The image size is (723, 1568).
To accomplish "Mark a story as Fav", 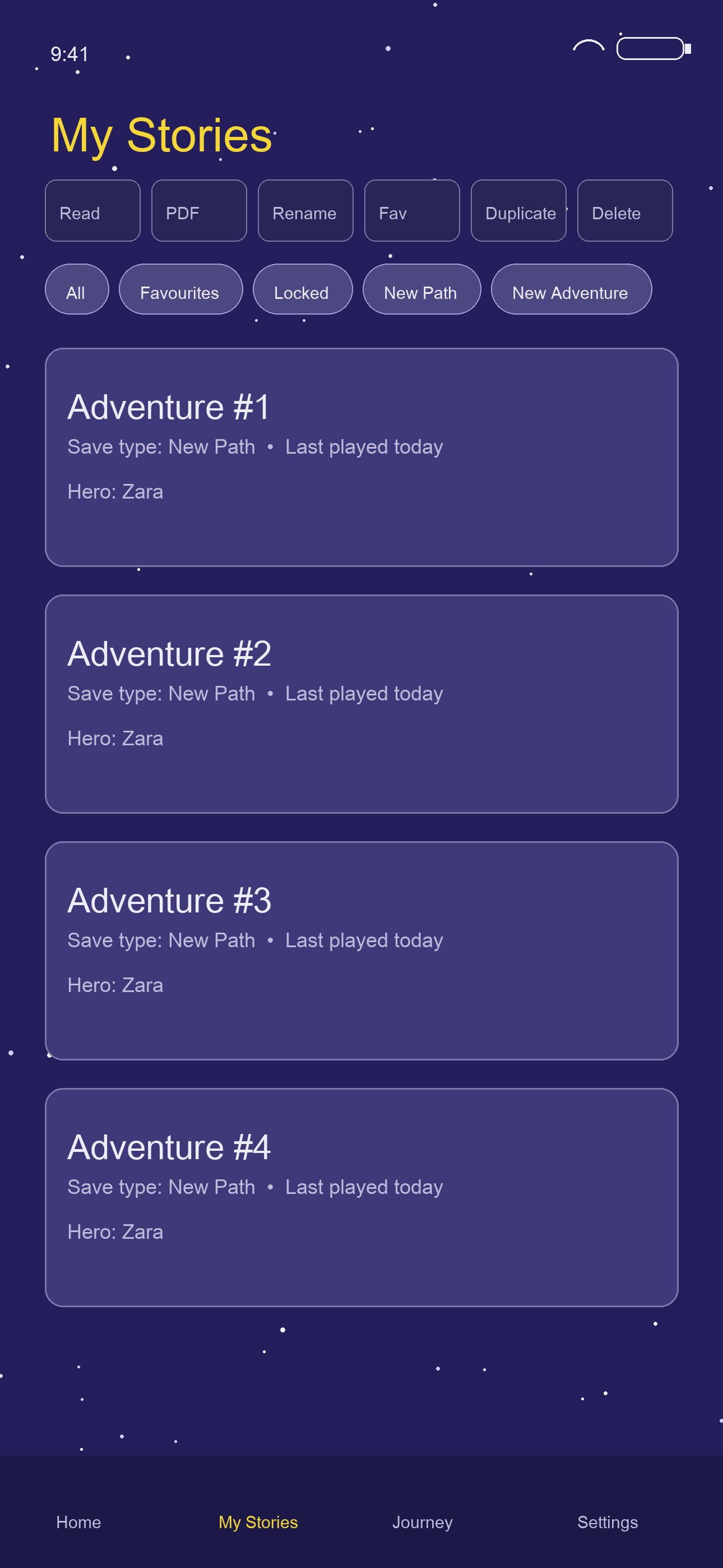I will click(x=411, y=212).
